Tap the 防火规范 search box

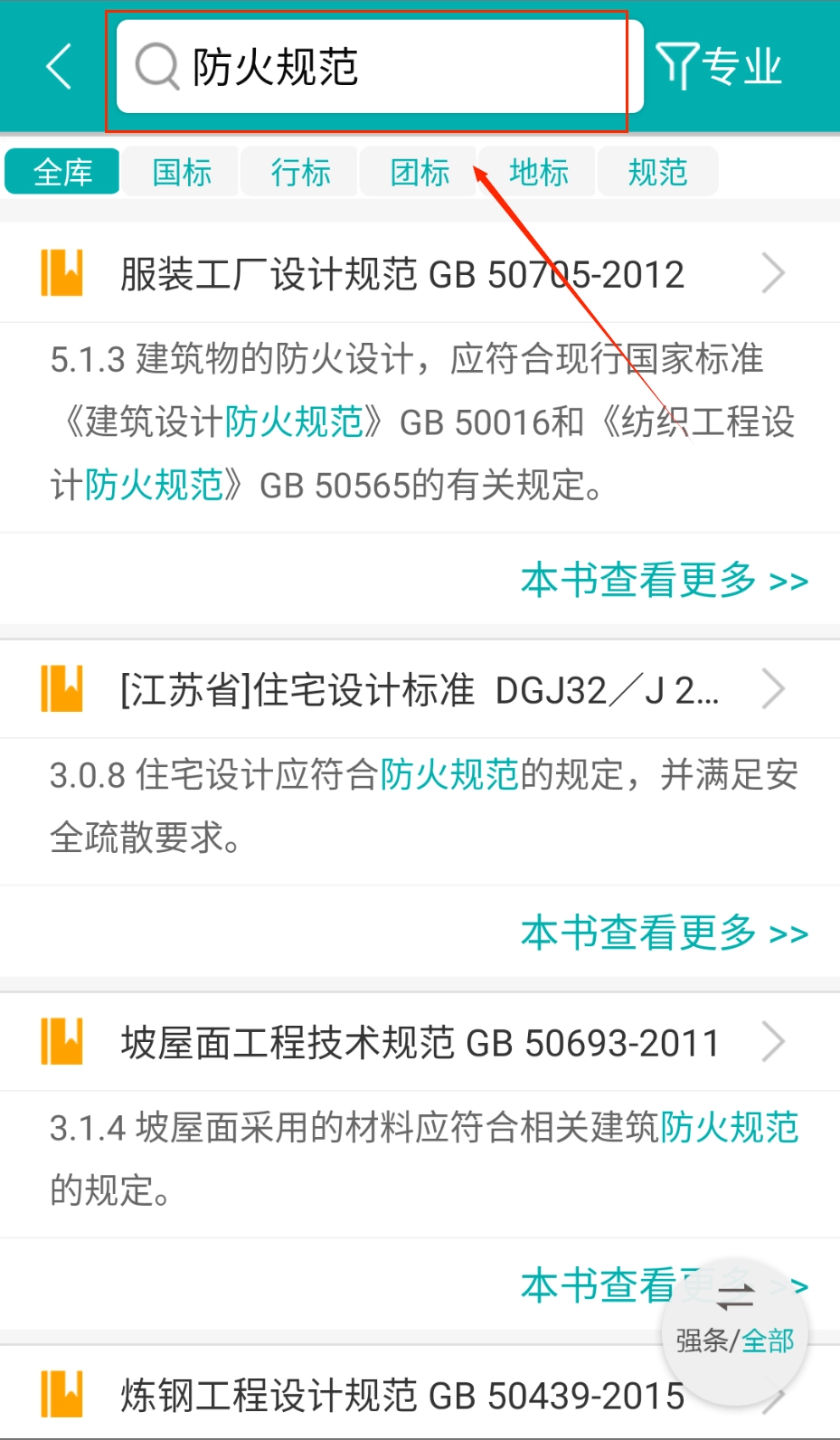click(380, 67)
